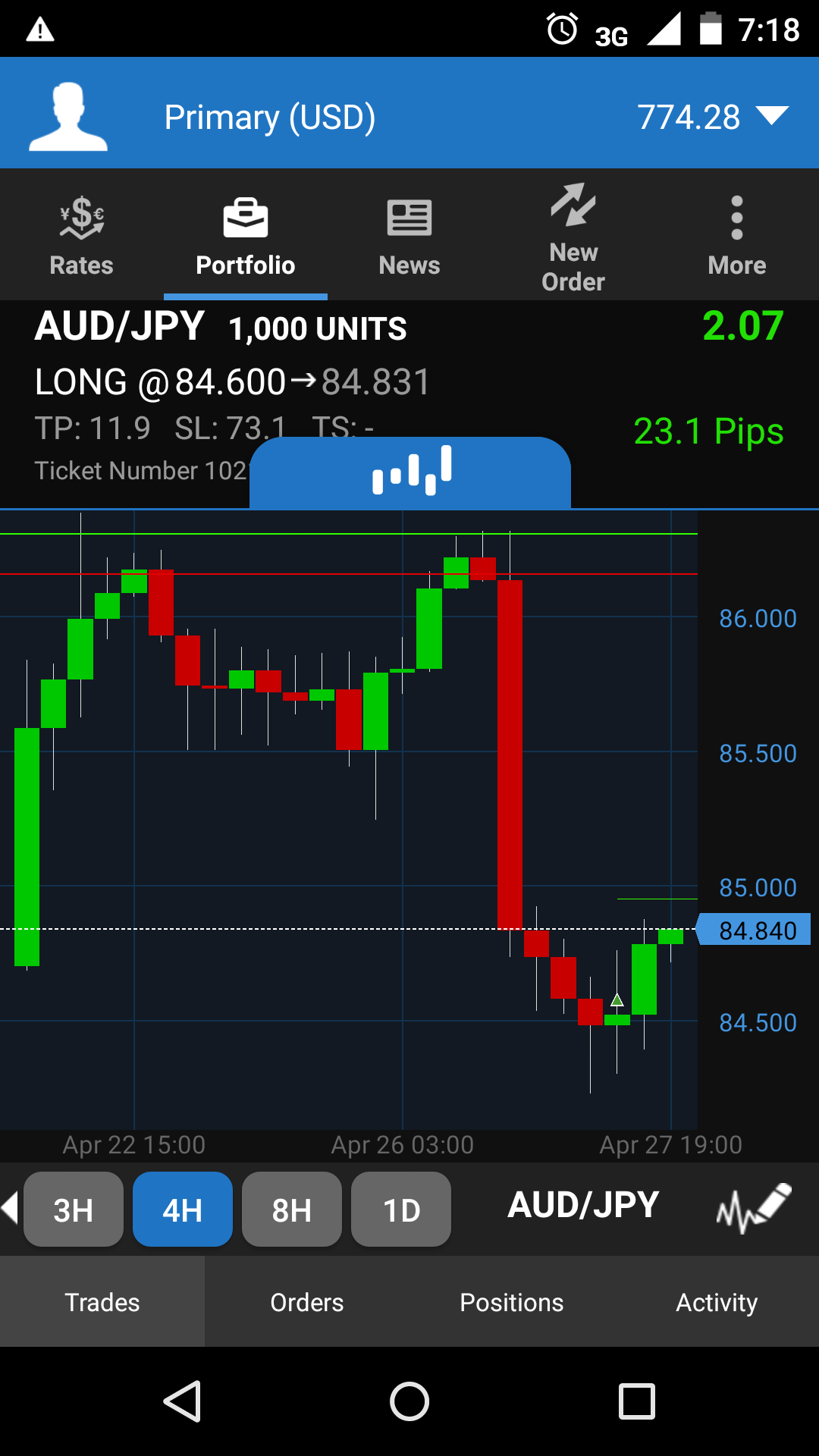Change the AUD/JPY chart instrument
This screenshot has width=819, height=1456.
click(x=583, y=1206)
